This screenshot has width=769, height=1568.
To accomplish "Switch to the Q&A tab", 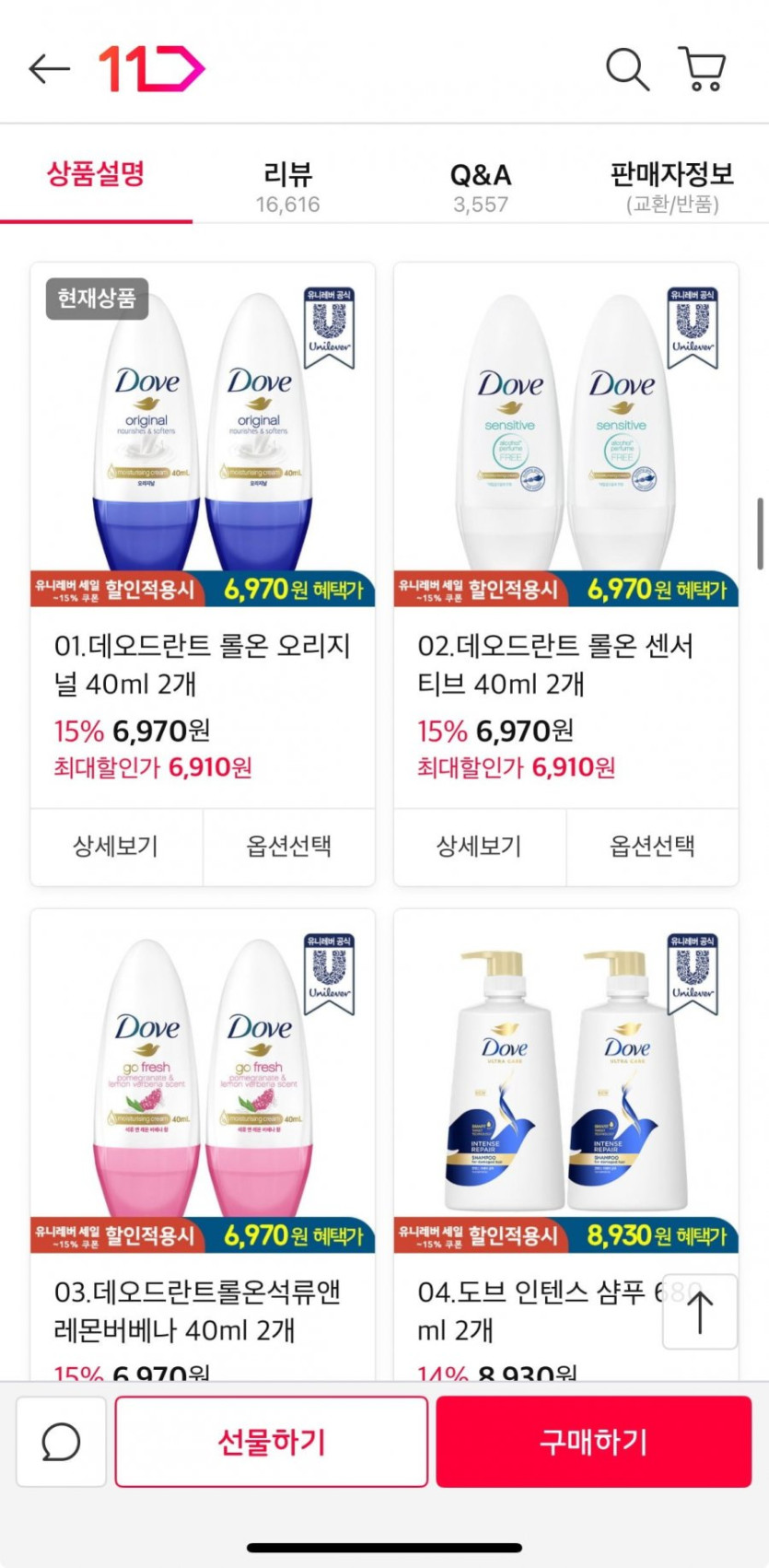I will coord(481,186).
